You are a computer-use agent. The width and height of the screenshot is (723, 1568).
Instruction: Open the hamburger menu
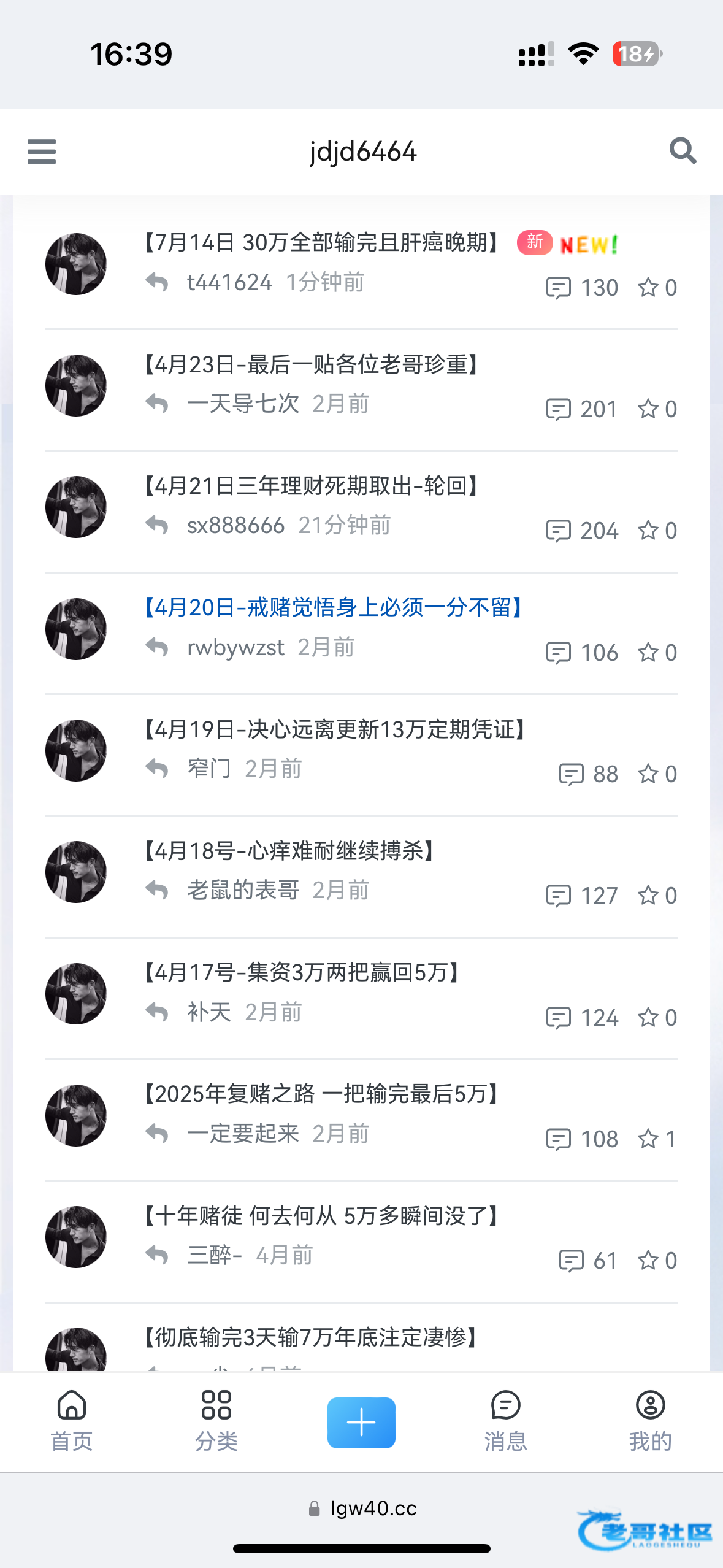tap(42, 152)
